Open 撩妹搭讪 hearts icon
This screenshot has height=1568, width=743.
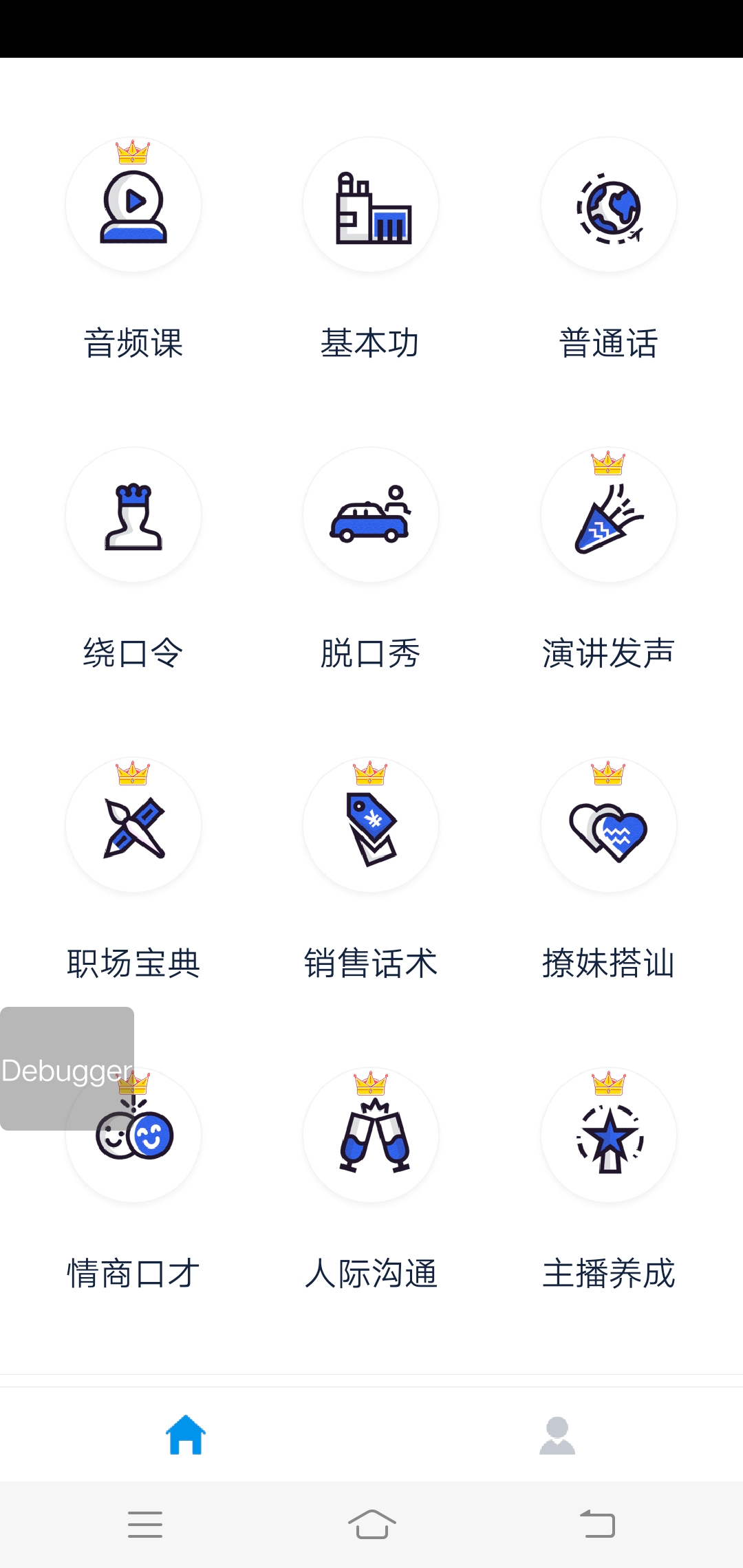(x=610, y=825)
